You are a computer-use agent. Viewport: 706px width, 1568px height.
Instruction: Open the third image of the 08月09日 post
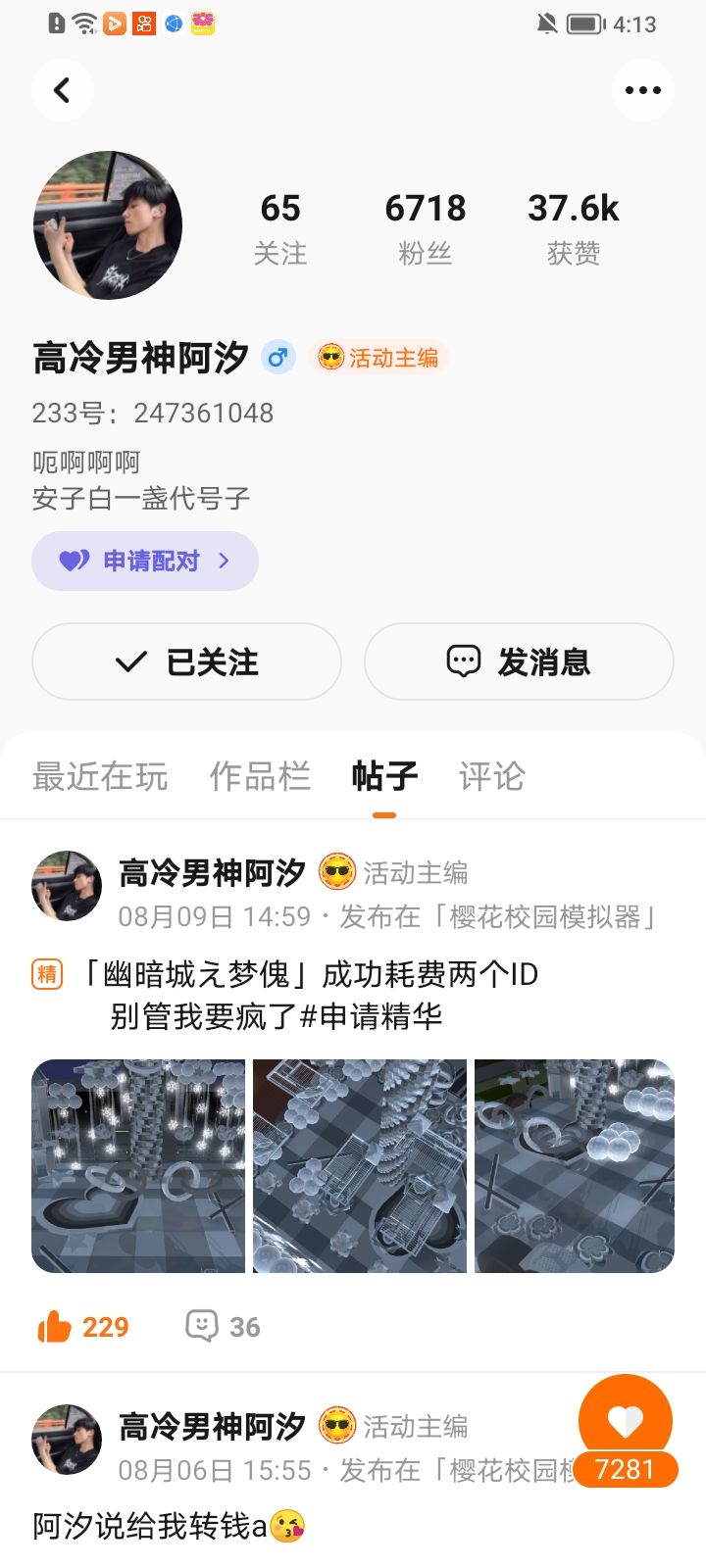click(575, 1166)
